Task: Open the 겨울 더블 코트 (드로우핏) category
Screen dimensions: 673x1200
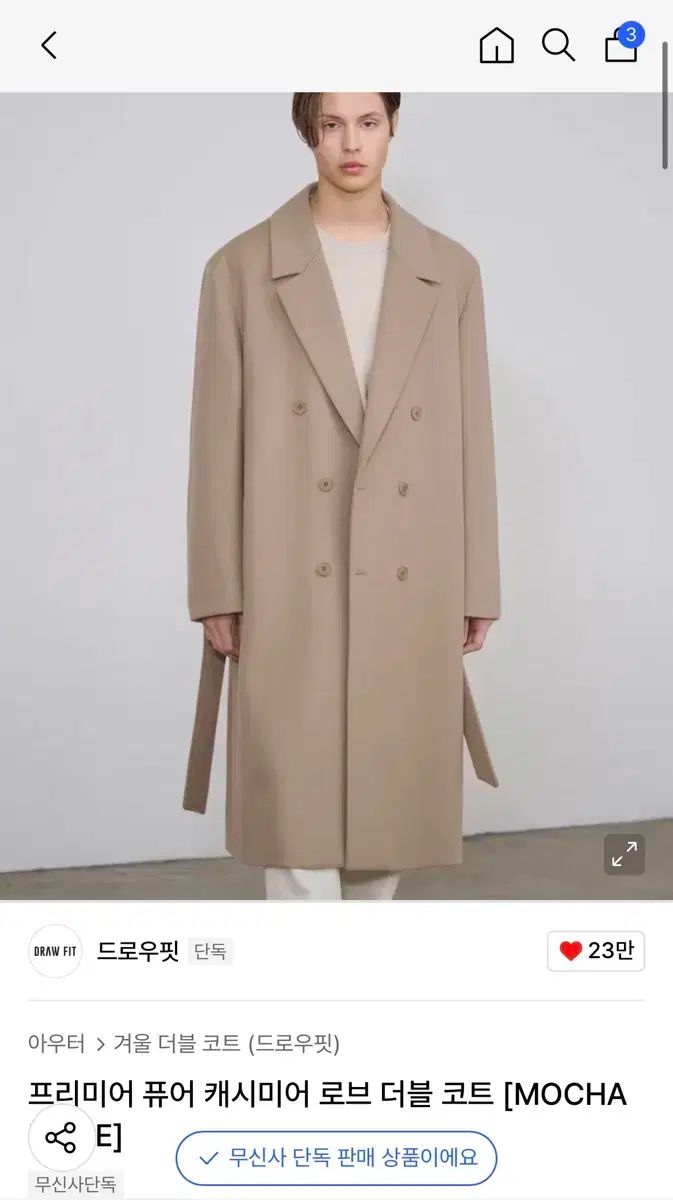Action: point(226,1044)
